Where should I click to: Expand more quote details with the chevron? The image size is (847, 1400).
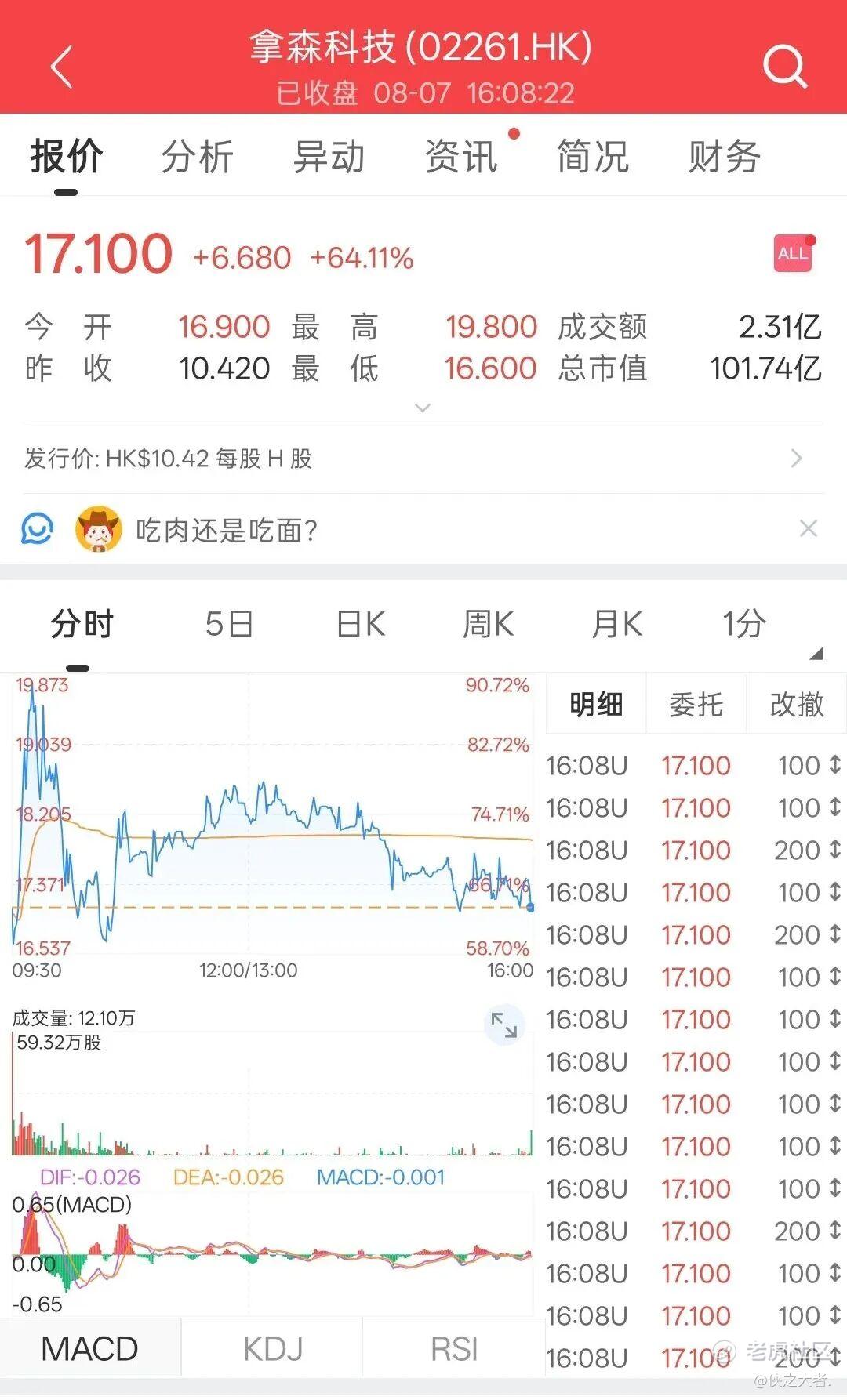click(x=423, y=408)
